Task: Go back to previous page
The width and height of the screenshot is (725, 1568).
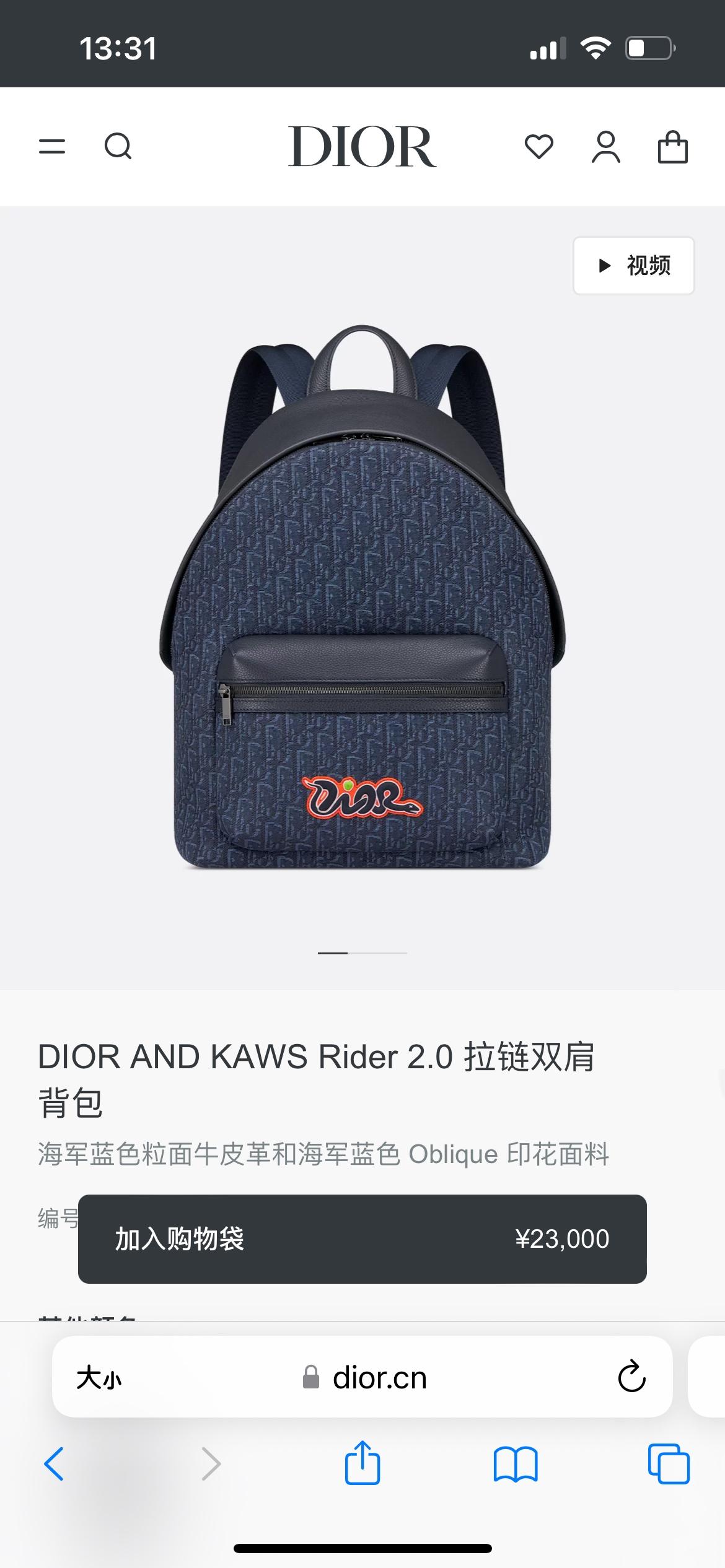Action: point(54,1464)
